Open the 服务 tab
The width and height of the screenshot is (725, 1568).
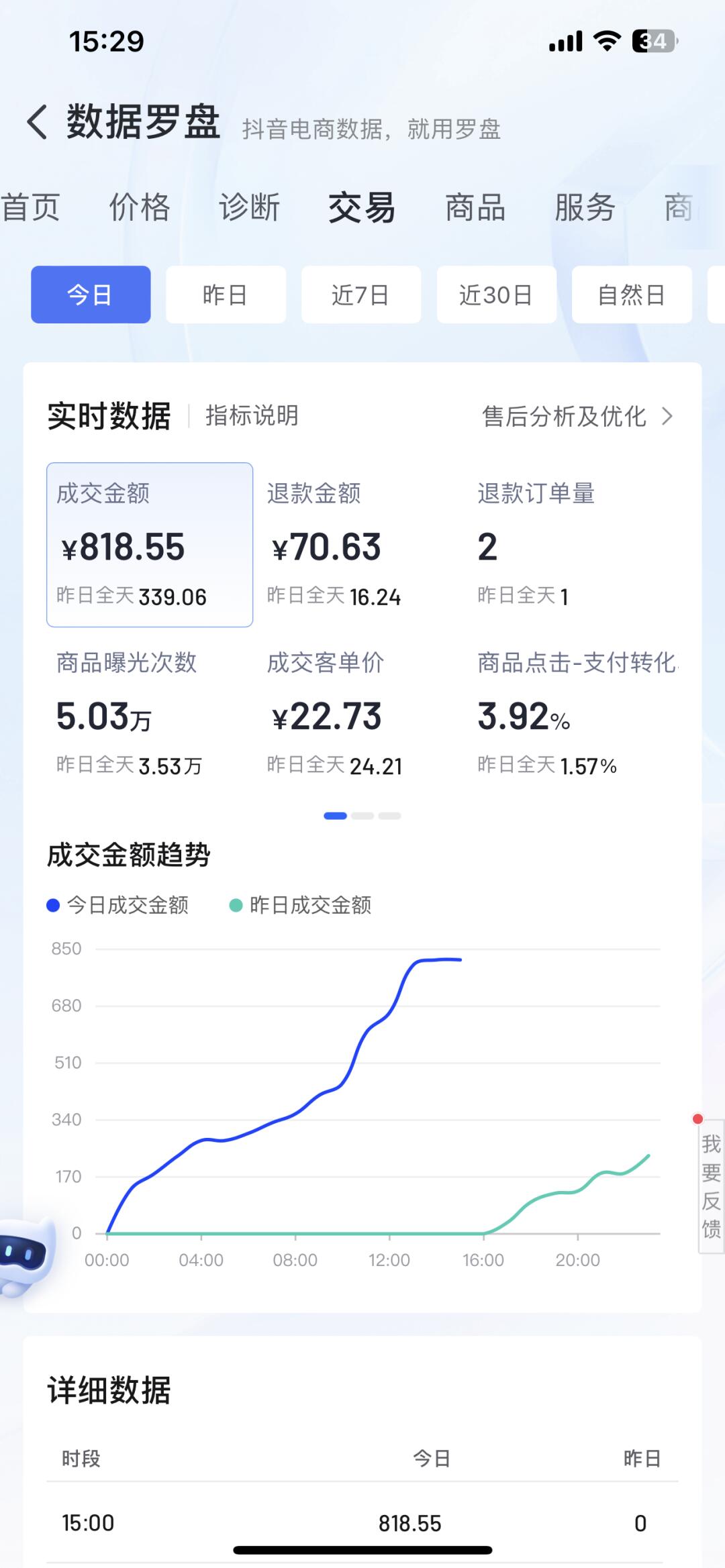[585, 207]
